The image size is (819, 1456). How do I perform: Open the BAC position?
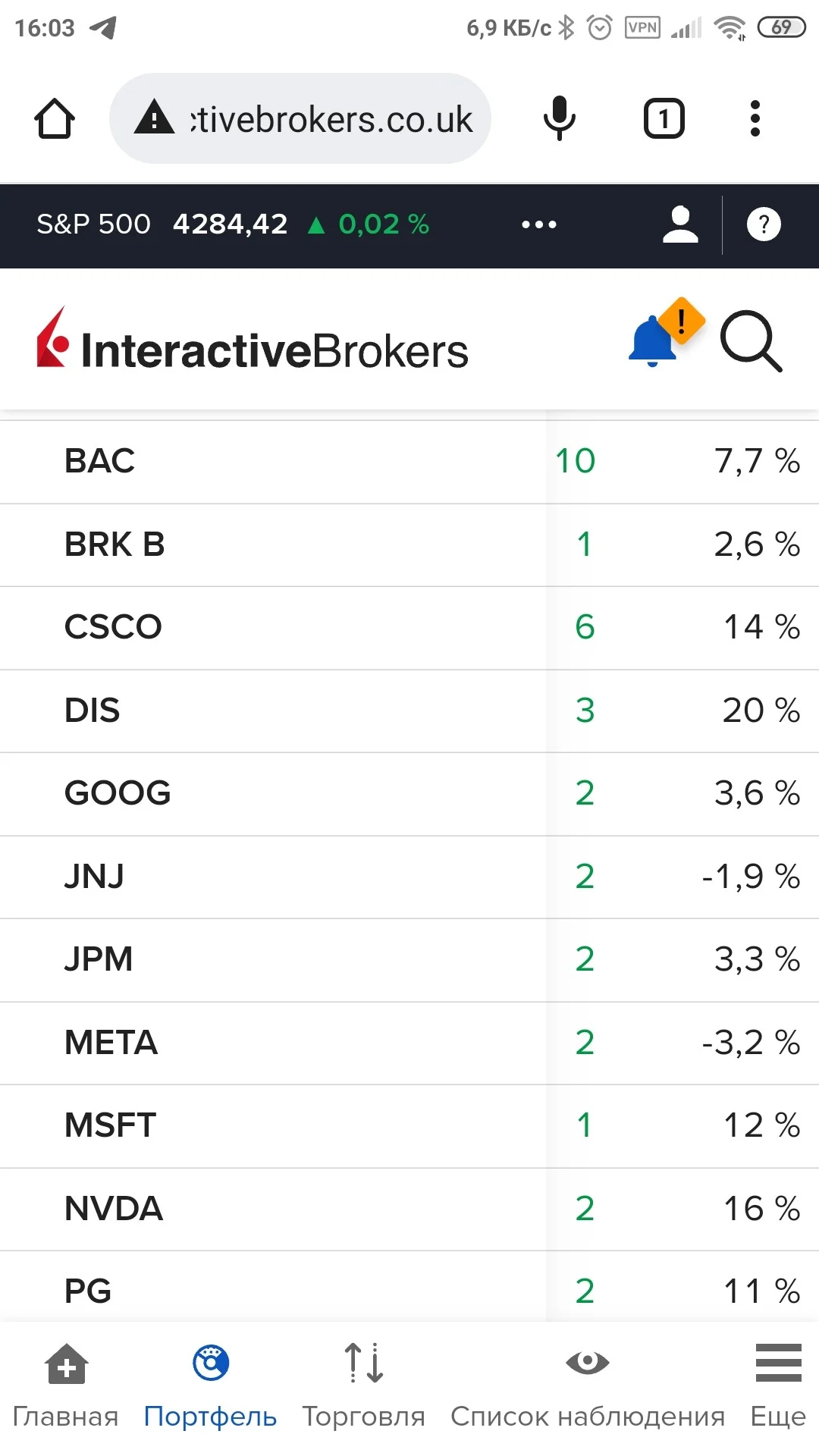[x=409, y=462]
